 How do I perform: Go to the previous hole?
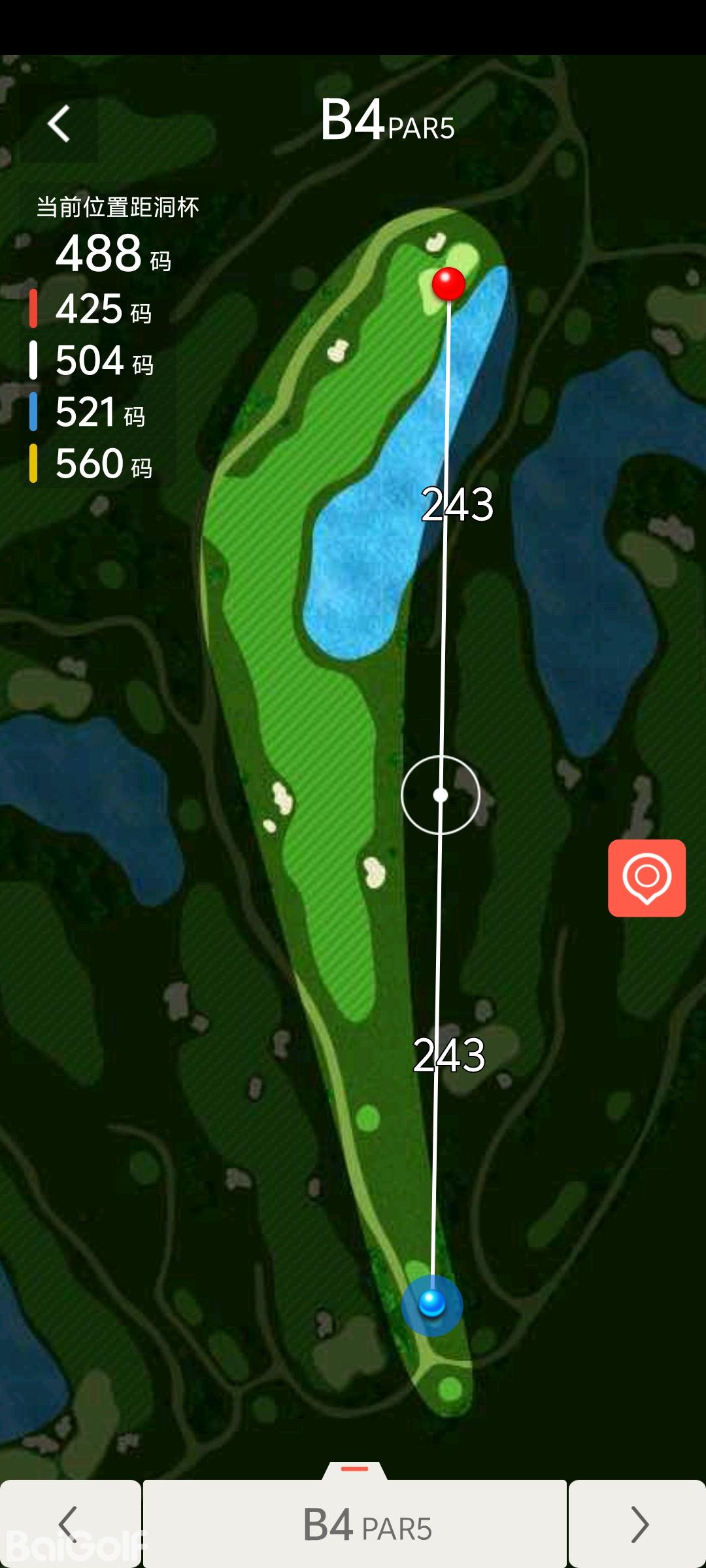coord(69,1524)
